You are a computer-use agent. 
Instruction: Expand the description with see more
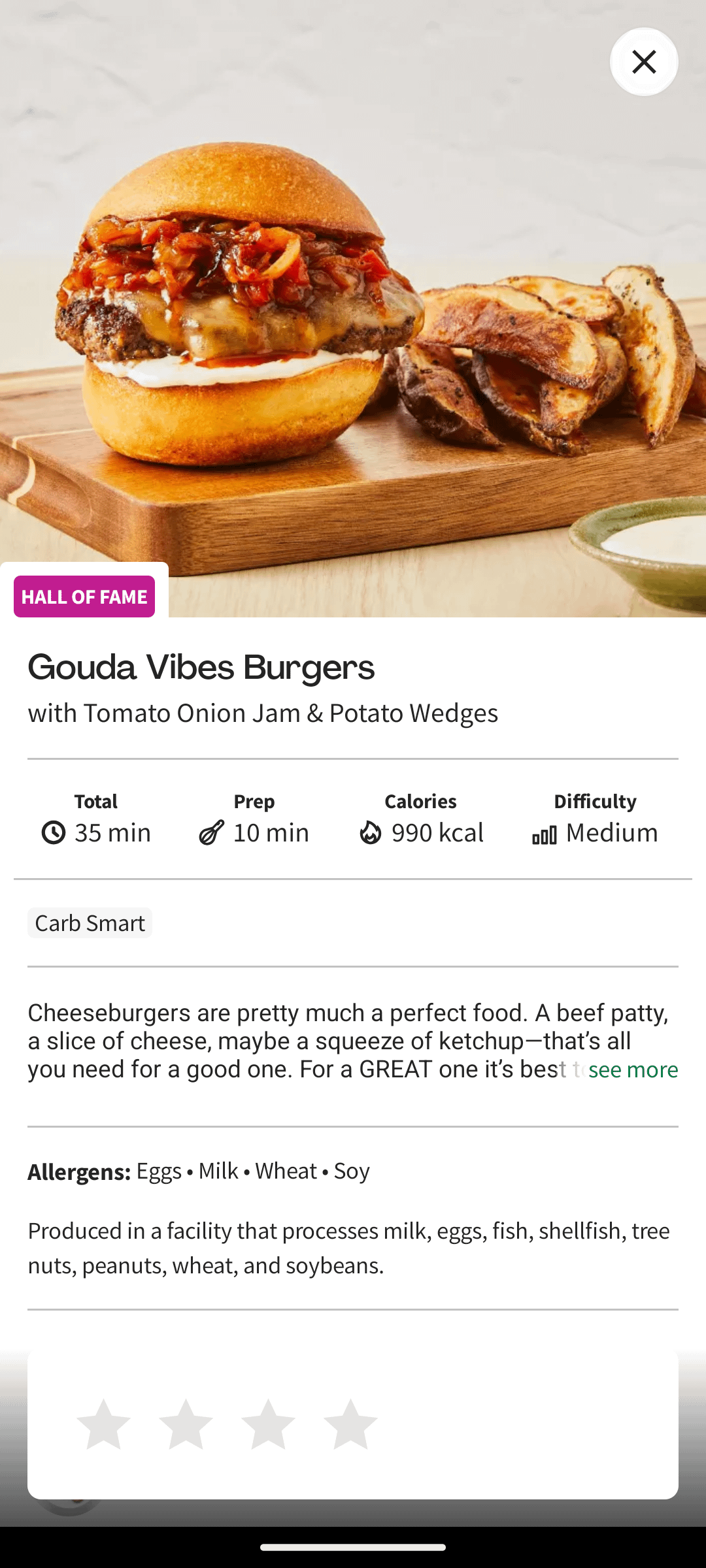point(633,1070)
